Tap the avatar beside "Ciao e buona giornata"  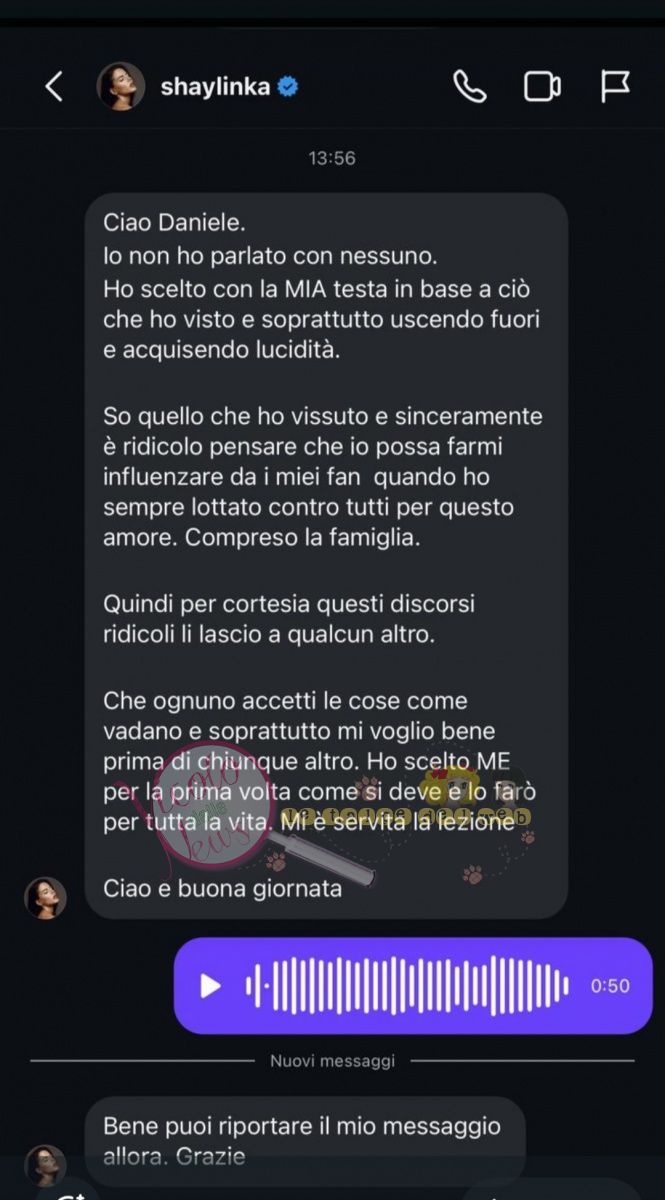(x=46, y=898)
